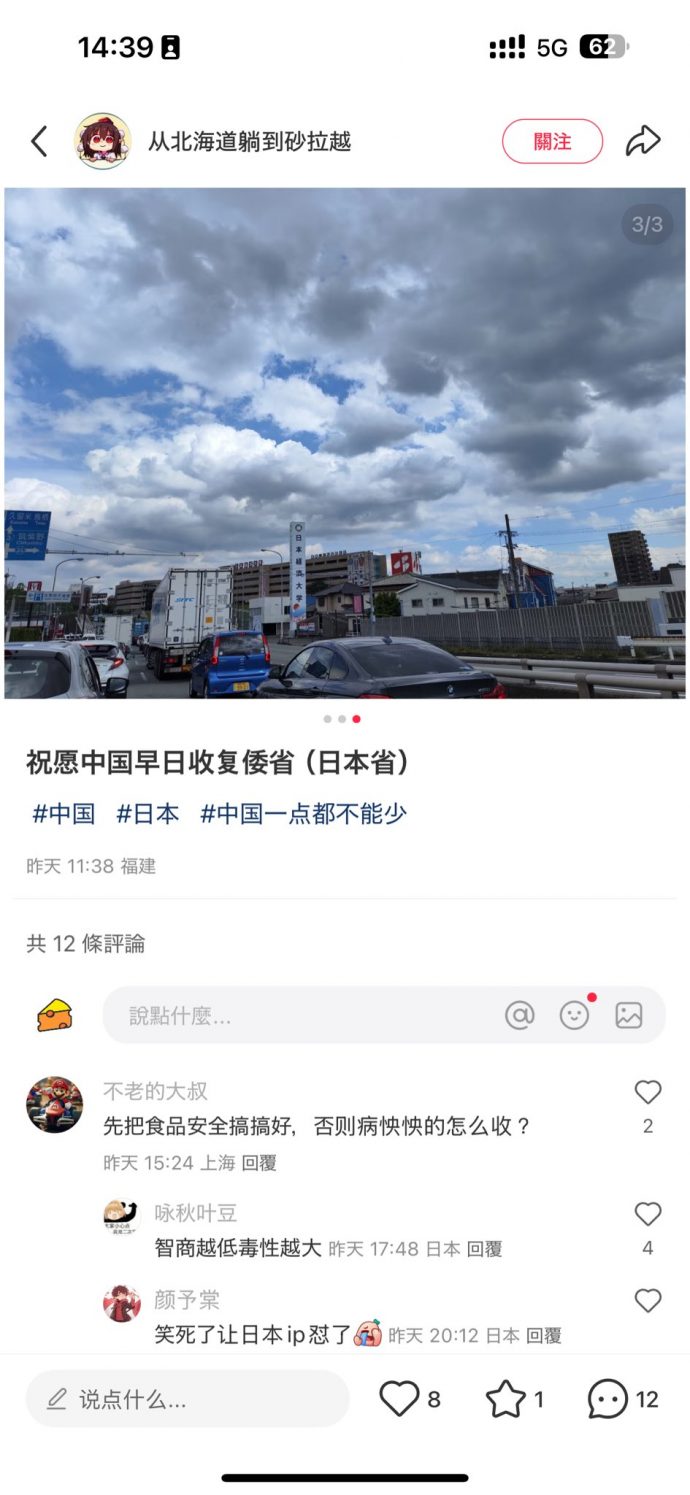Like 颜予棠's reply
Image resolution: width=690 pixels, height=1495 pixels.
point(648,1301)
